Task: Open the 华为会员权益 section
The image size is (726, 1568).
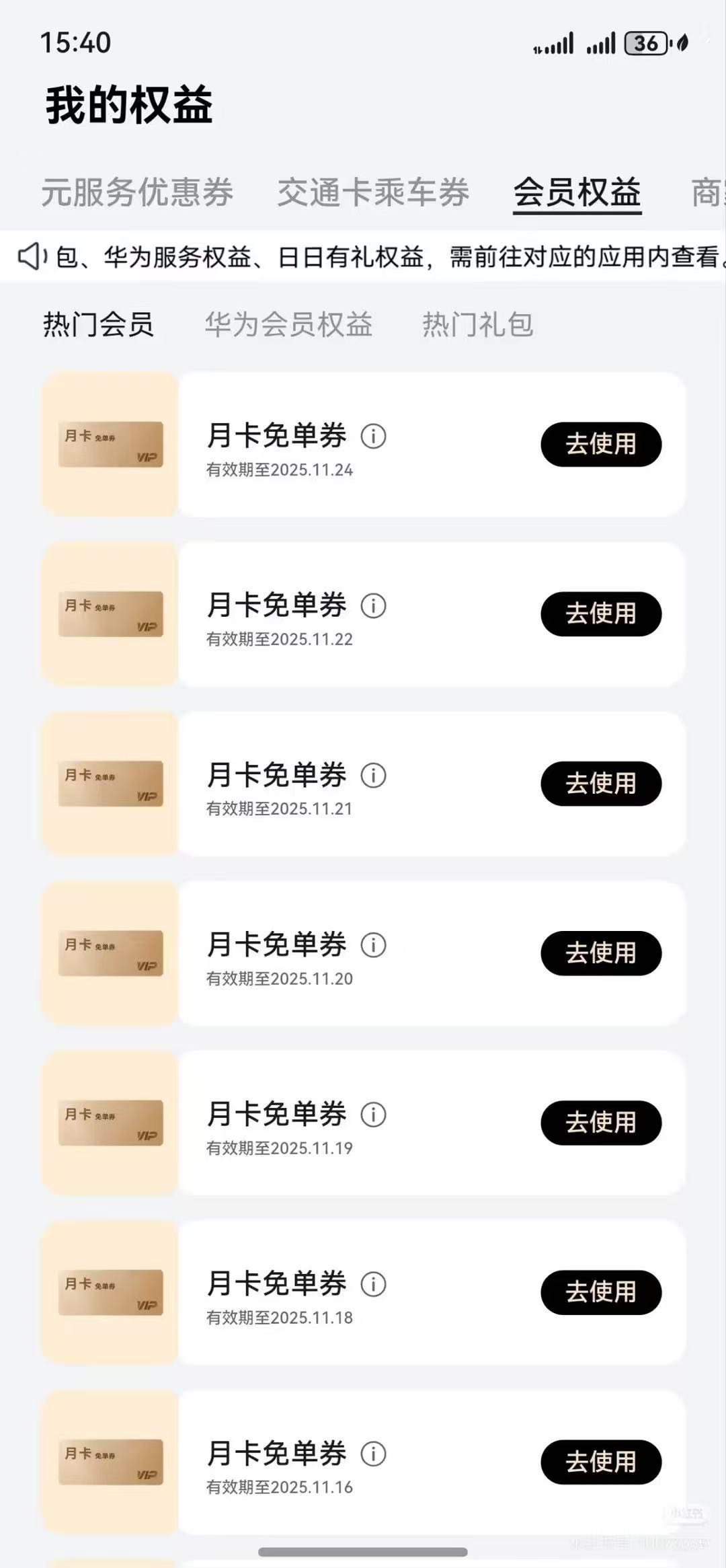Action: pos(289,325)
